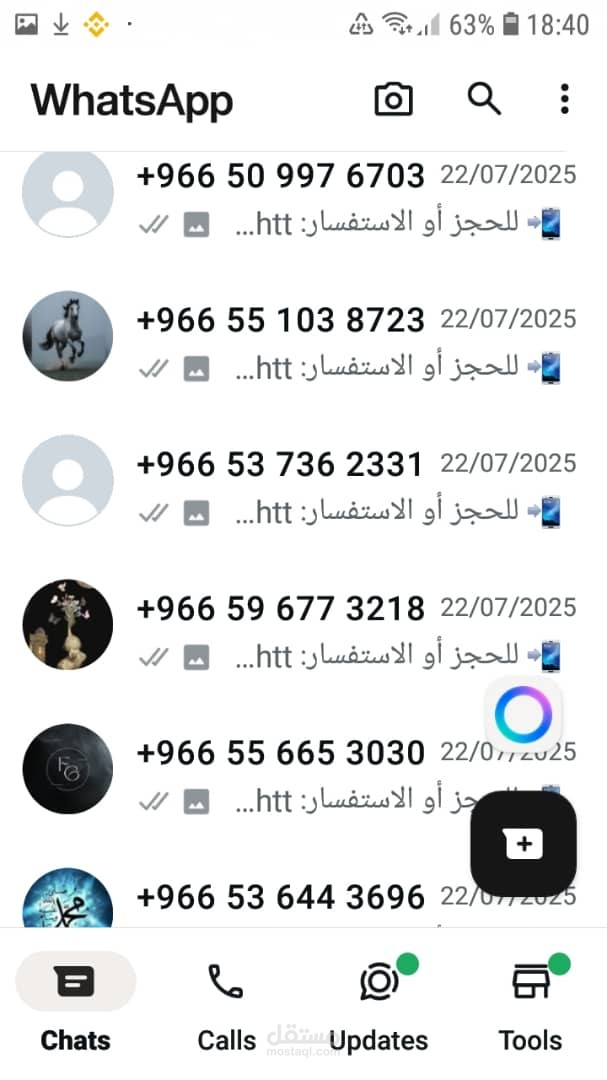Start a new chat with the plus button
Screen dimensions: 607x1080
click(523, 844)
